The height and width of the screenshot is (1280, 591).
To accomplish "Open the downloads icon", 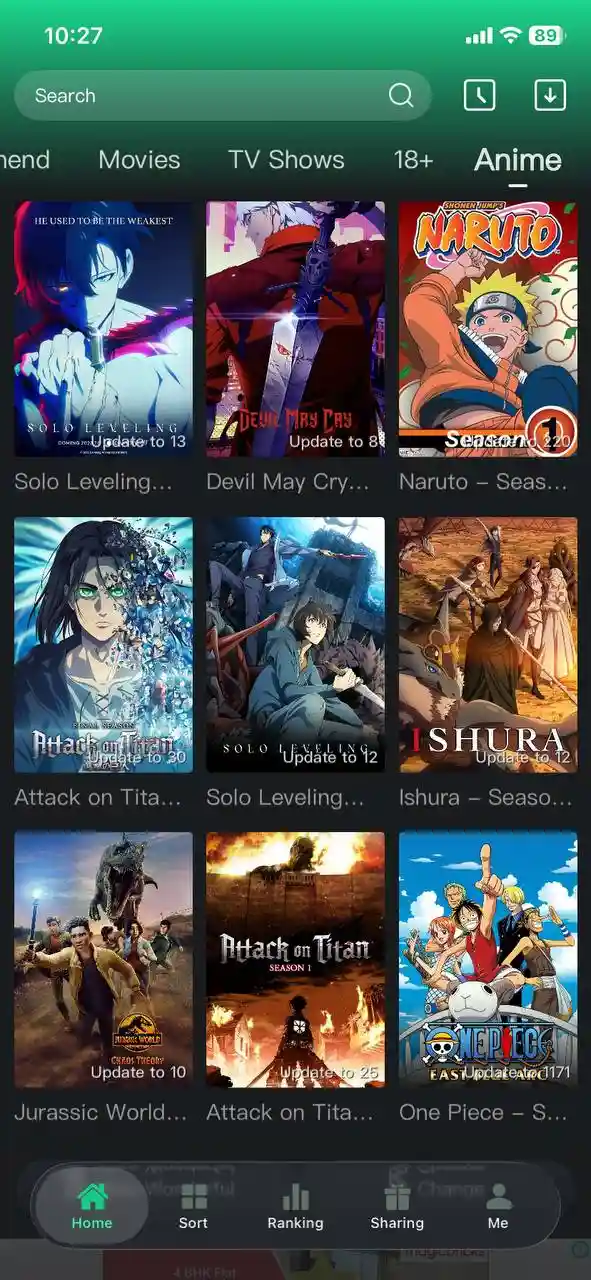I will pos(550,95).
